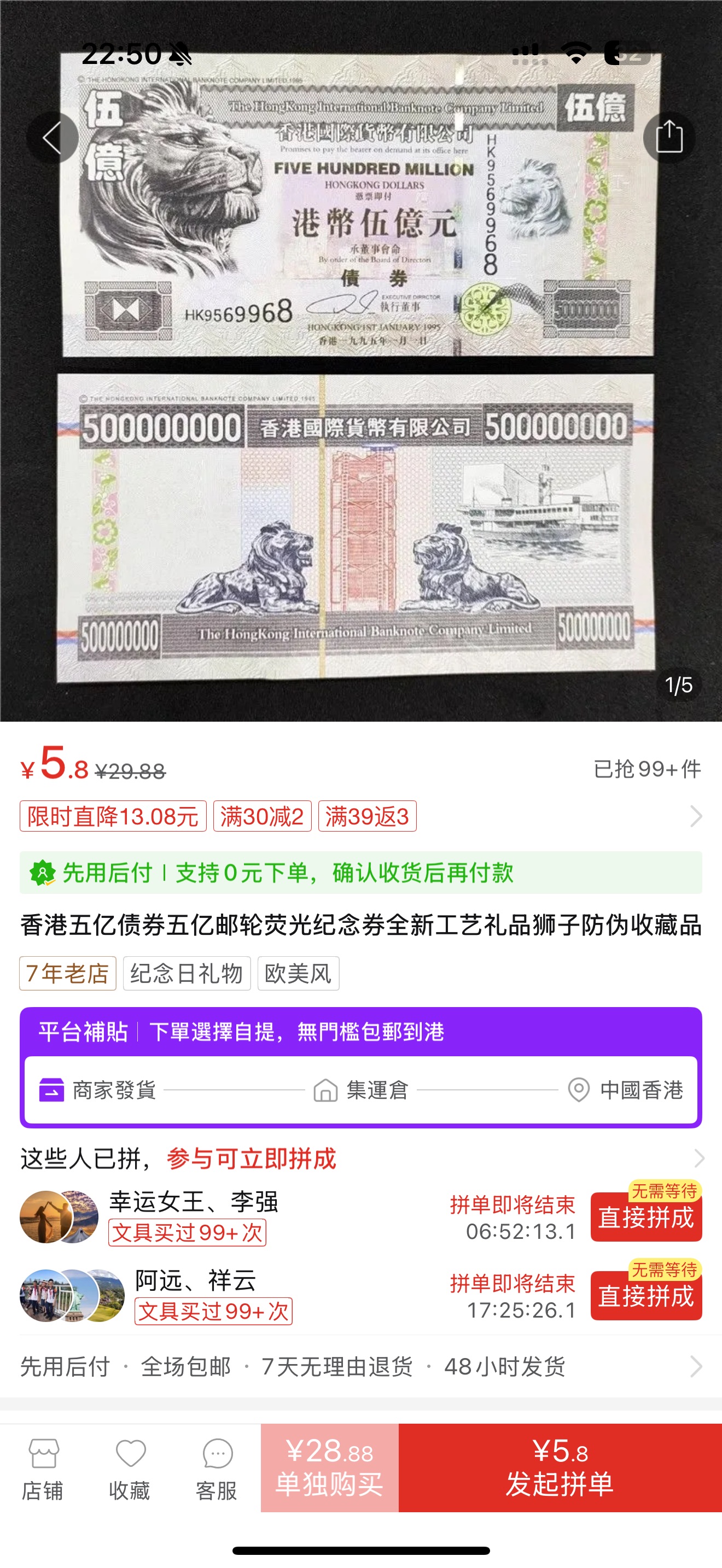
Task: Open the 平台補貼 Hong Kong shipping banner
Action: click(360, 1067)
